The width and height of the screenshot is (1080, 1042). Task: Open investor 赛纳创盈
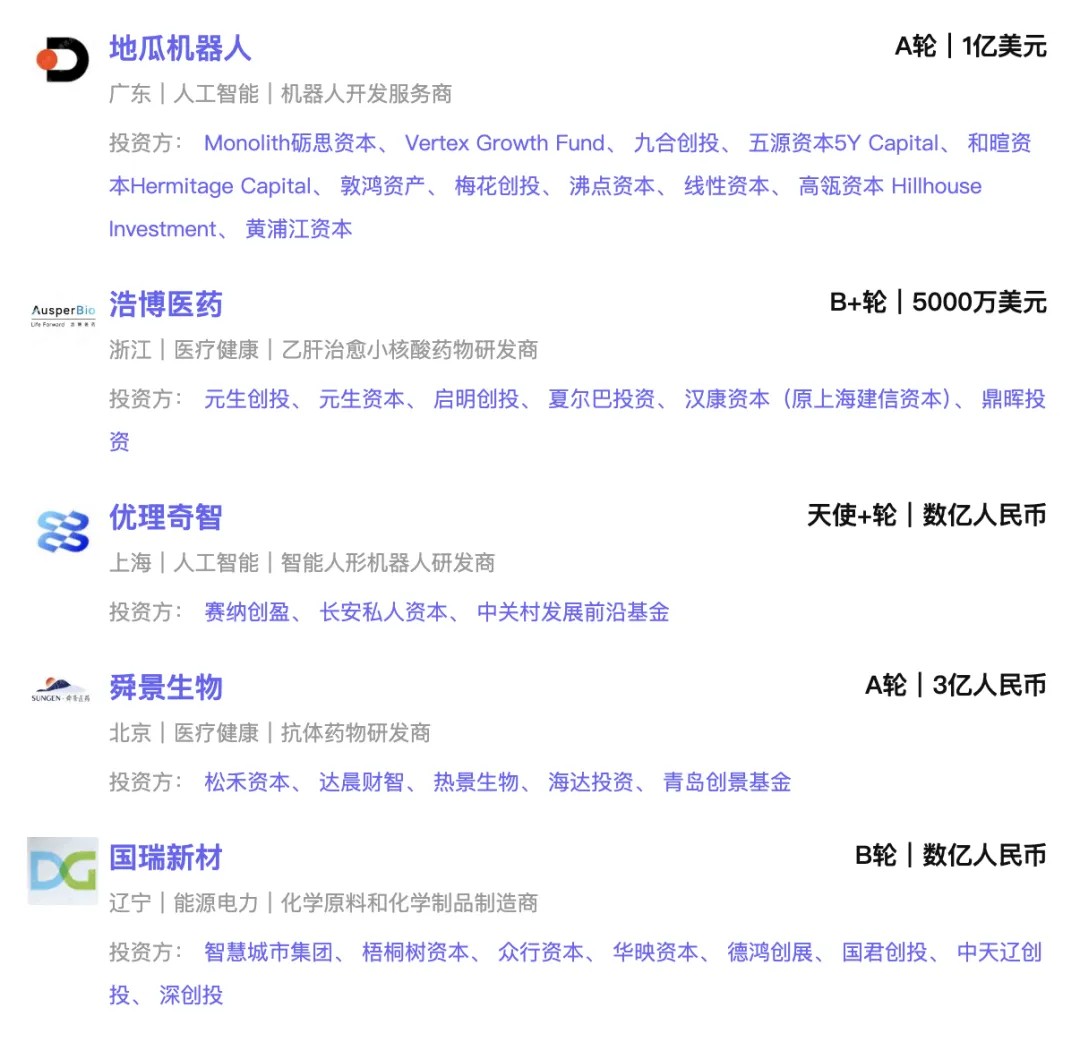[247, 612]
